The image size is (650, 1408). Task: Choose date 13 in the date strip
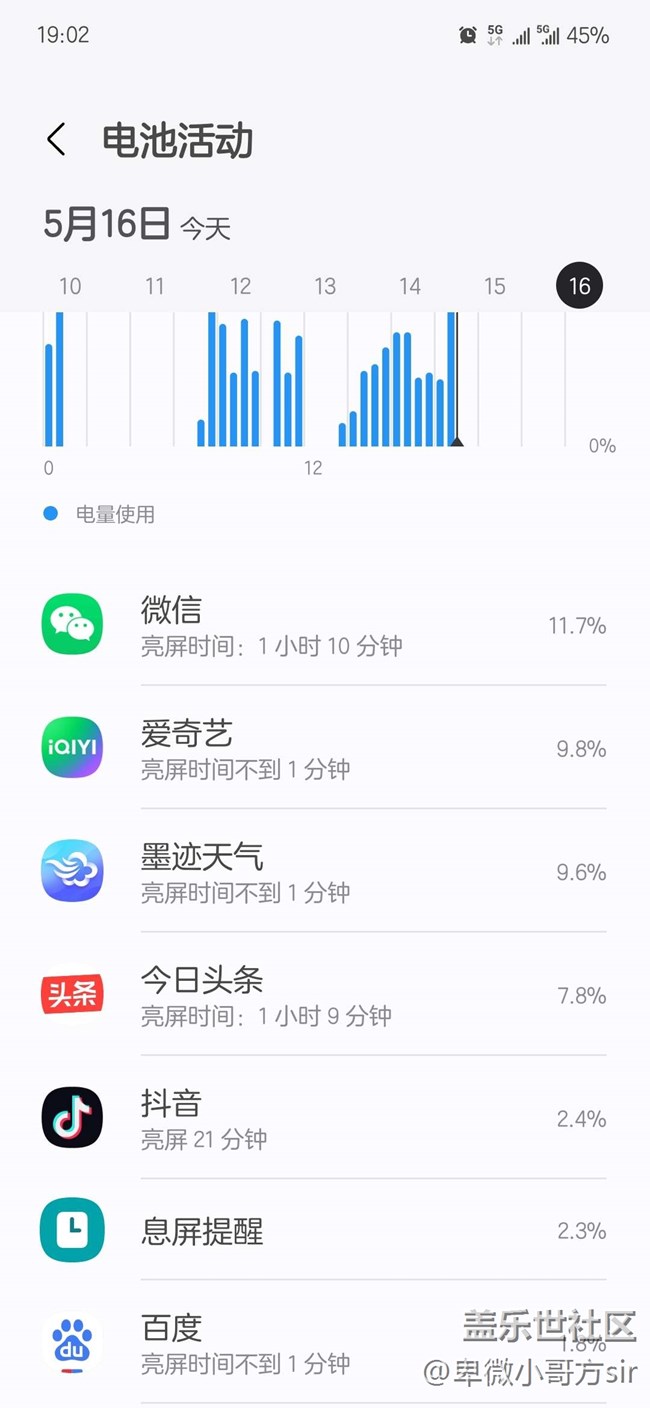pyautogui.click(x=325, y=287)
